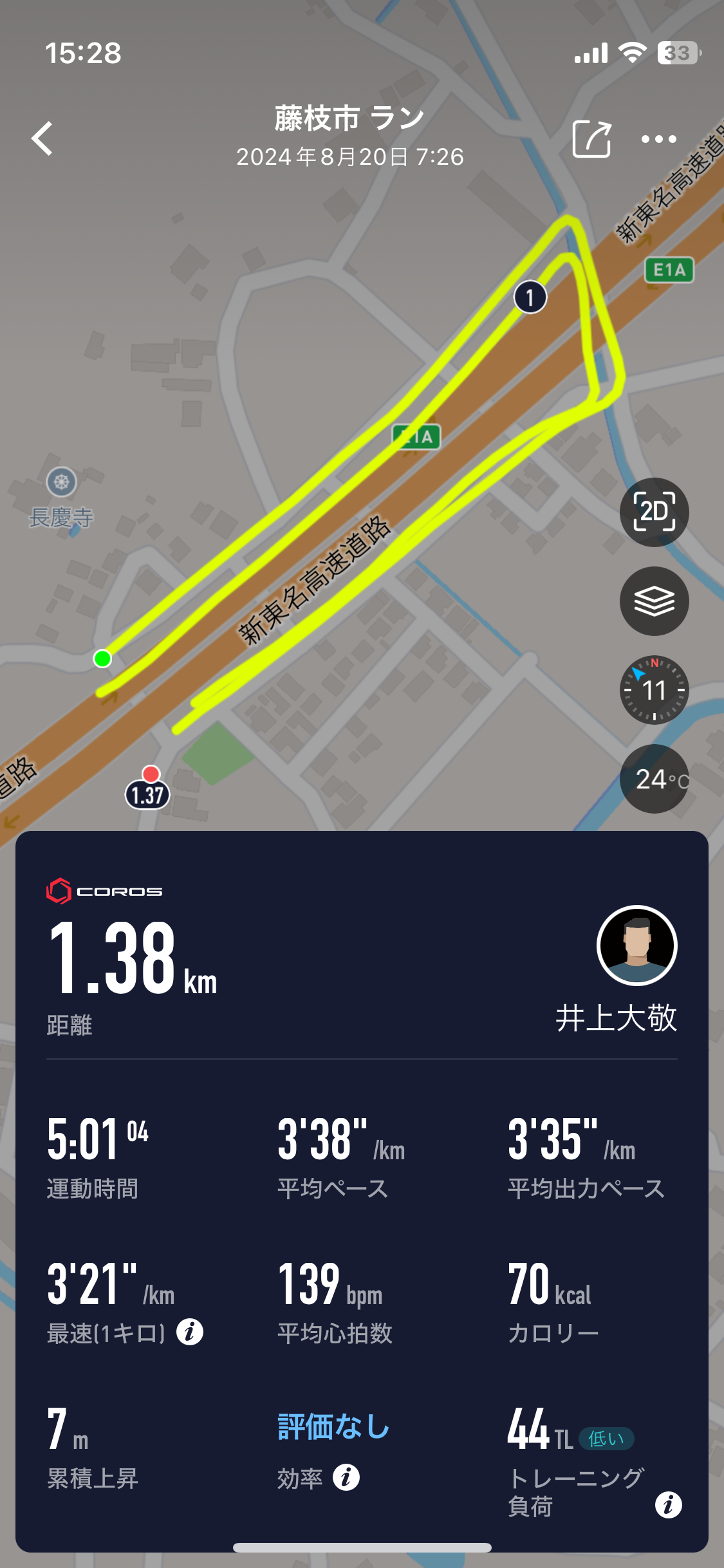
Task: Open the map layers selector
Action: [654, 601]
